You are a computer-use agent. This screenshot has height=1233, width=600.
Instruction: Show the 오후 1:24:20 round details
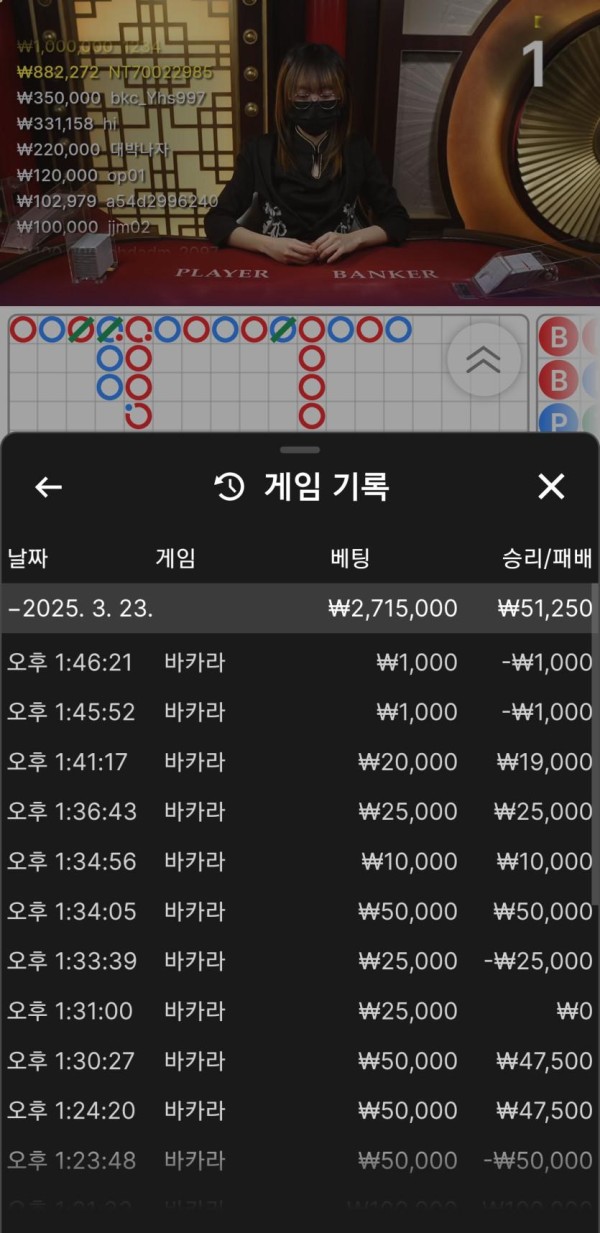298,1110
